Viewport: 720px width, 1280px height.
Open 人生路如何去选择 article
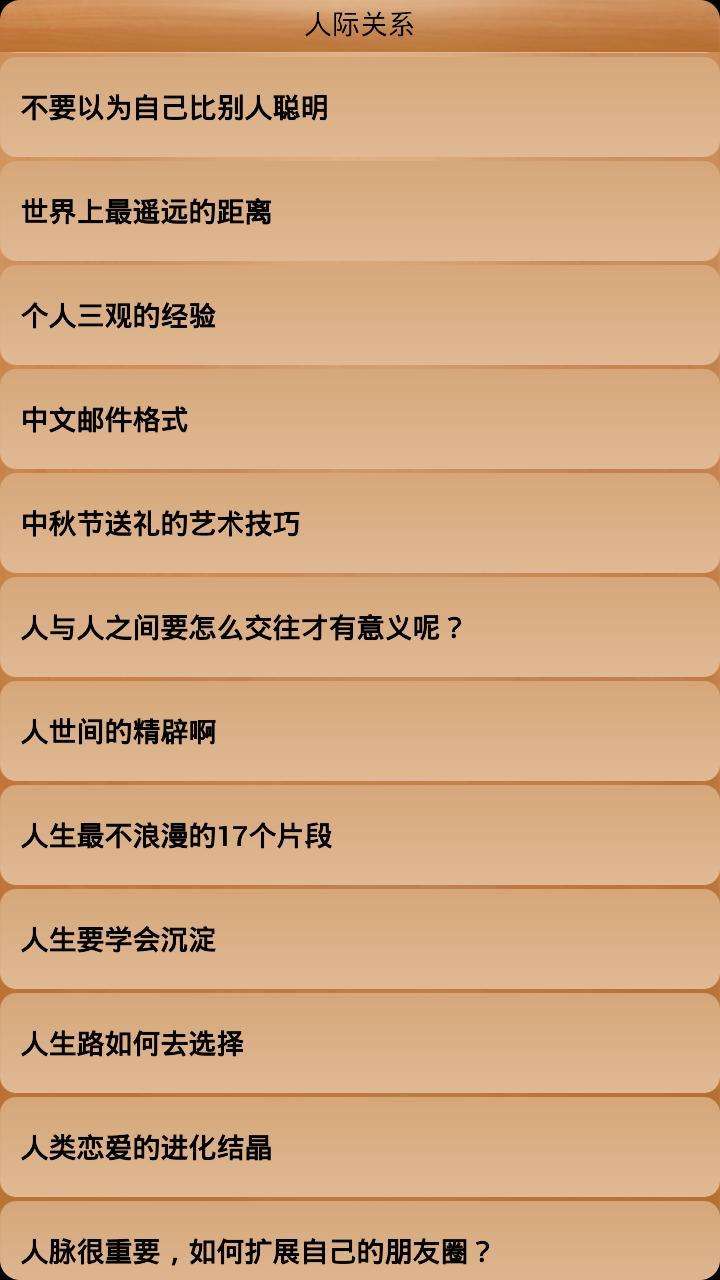[x=360, y=1043]
